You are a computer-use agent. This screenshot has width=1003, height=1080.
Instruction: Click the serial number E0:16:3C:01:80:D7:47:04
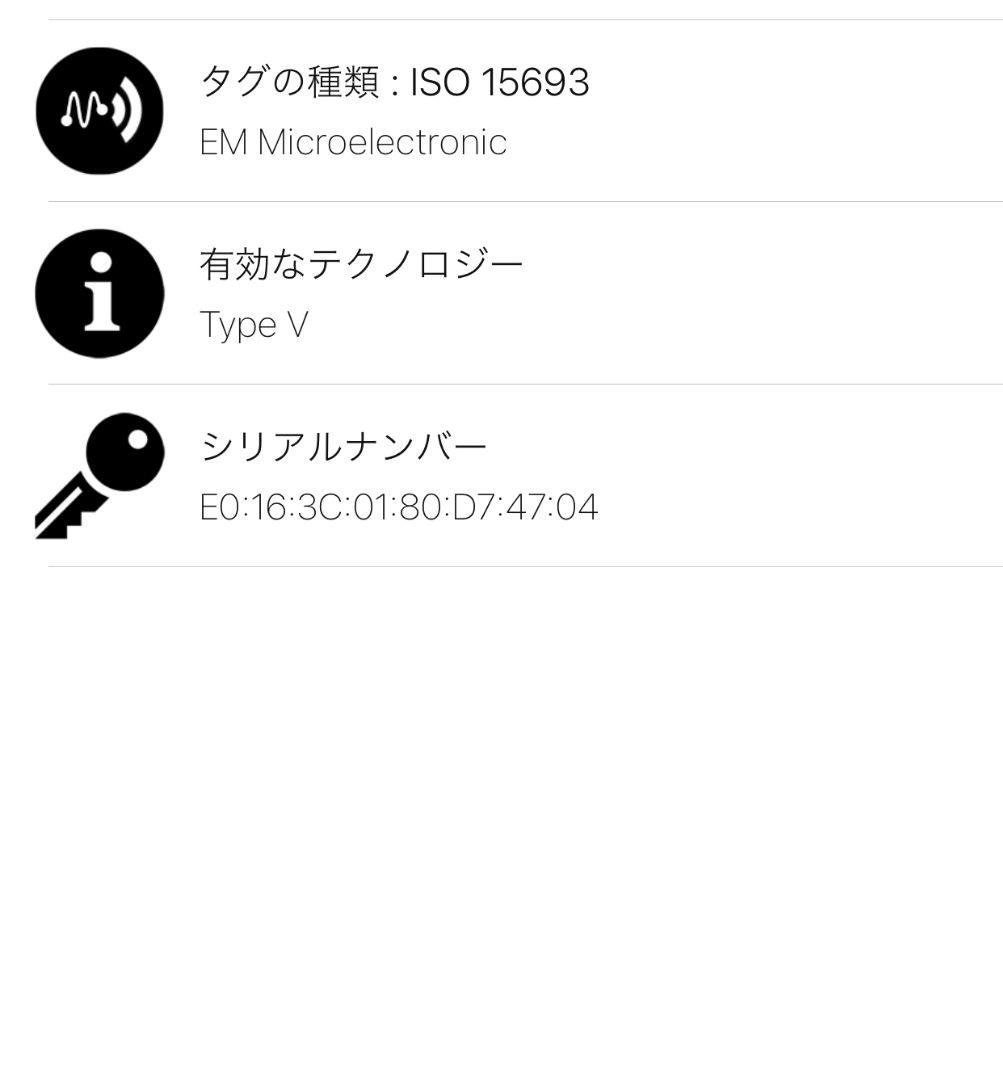coord(399,506)
